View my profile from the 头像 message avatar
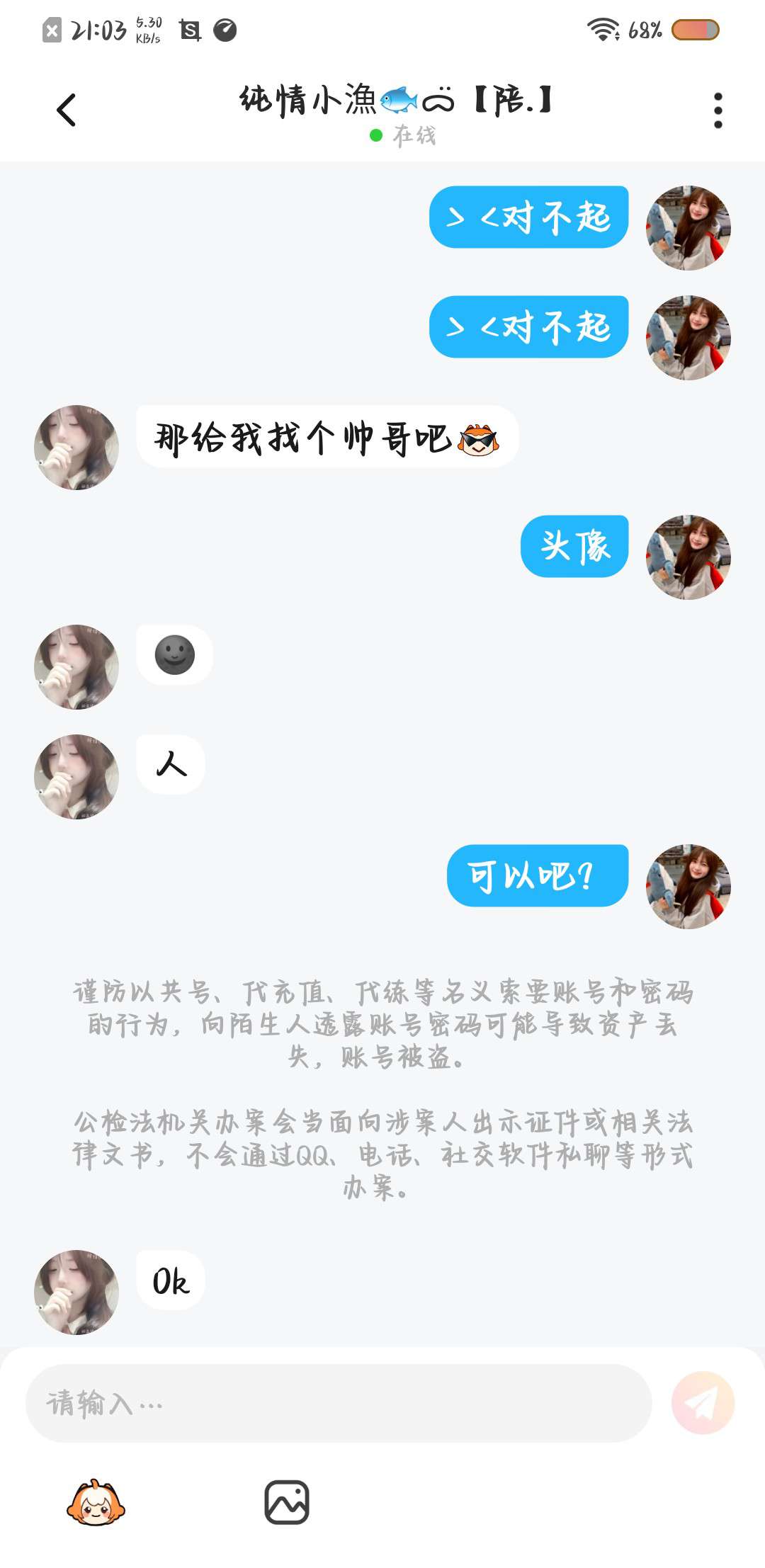The image size is (765, 1568). point(688,557)
